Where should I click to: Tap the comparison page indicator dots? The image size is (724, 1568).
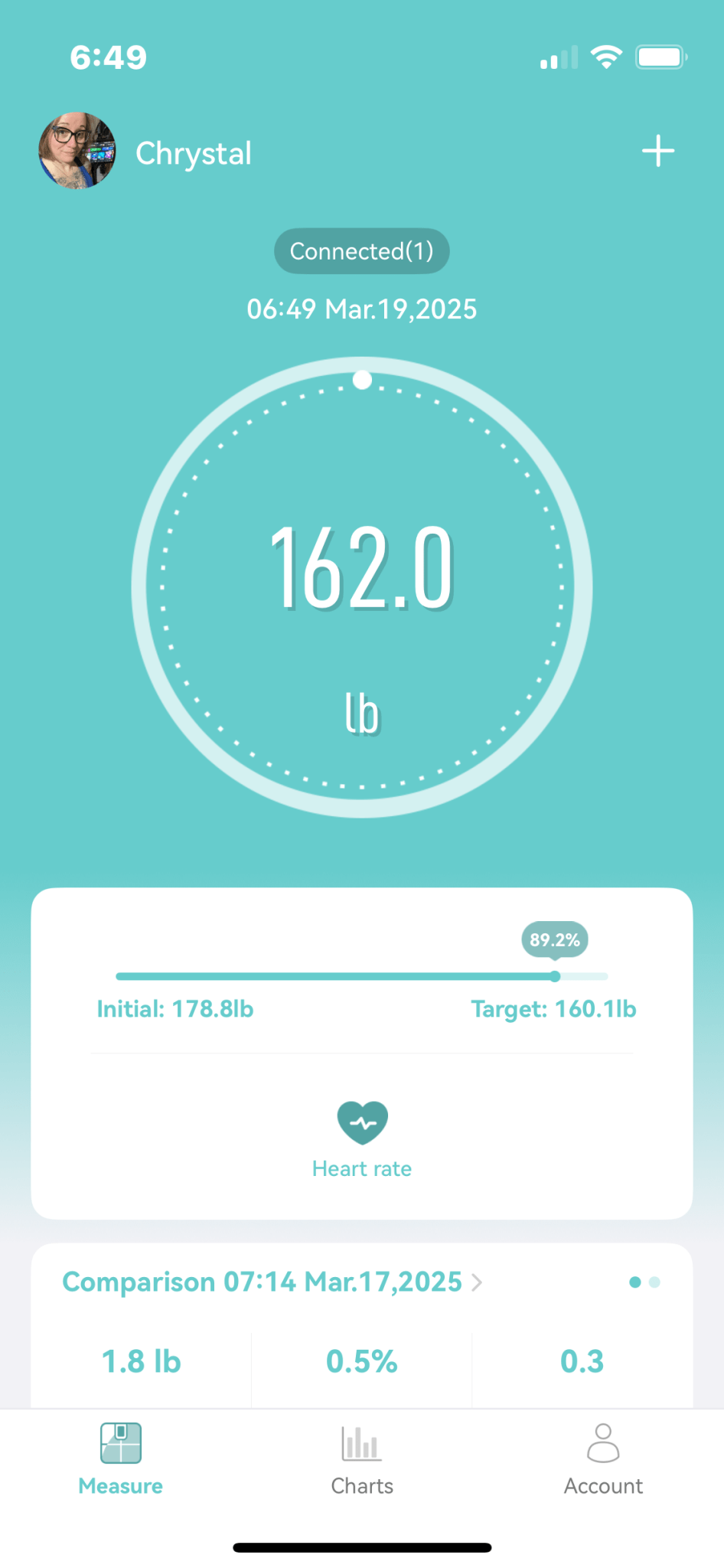tap(644, 1282)
